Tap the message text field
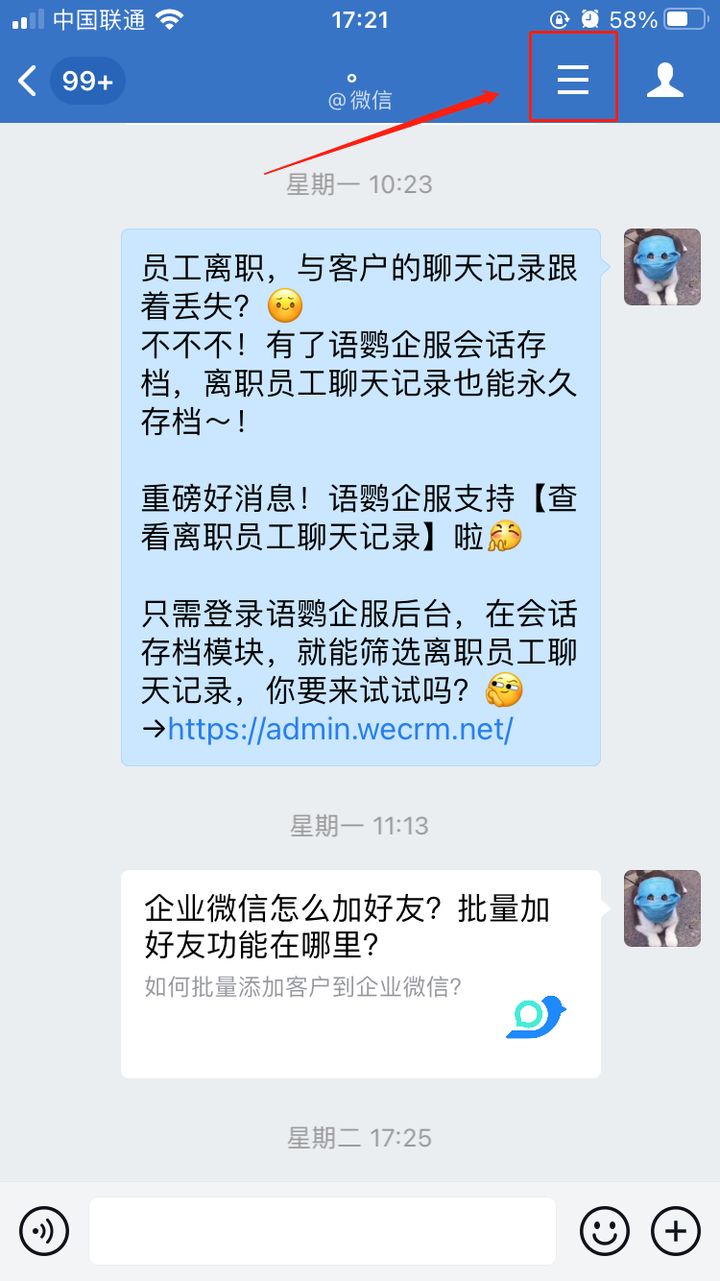 (322, 1231)
